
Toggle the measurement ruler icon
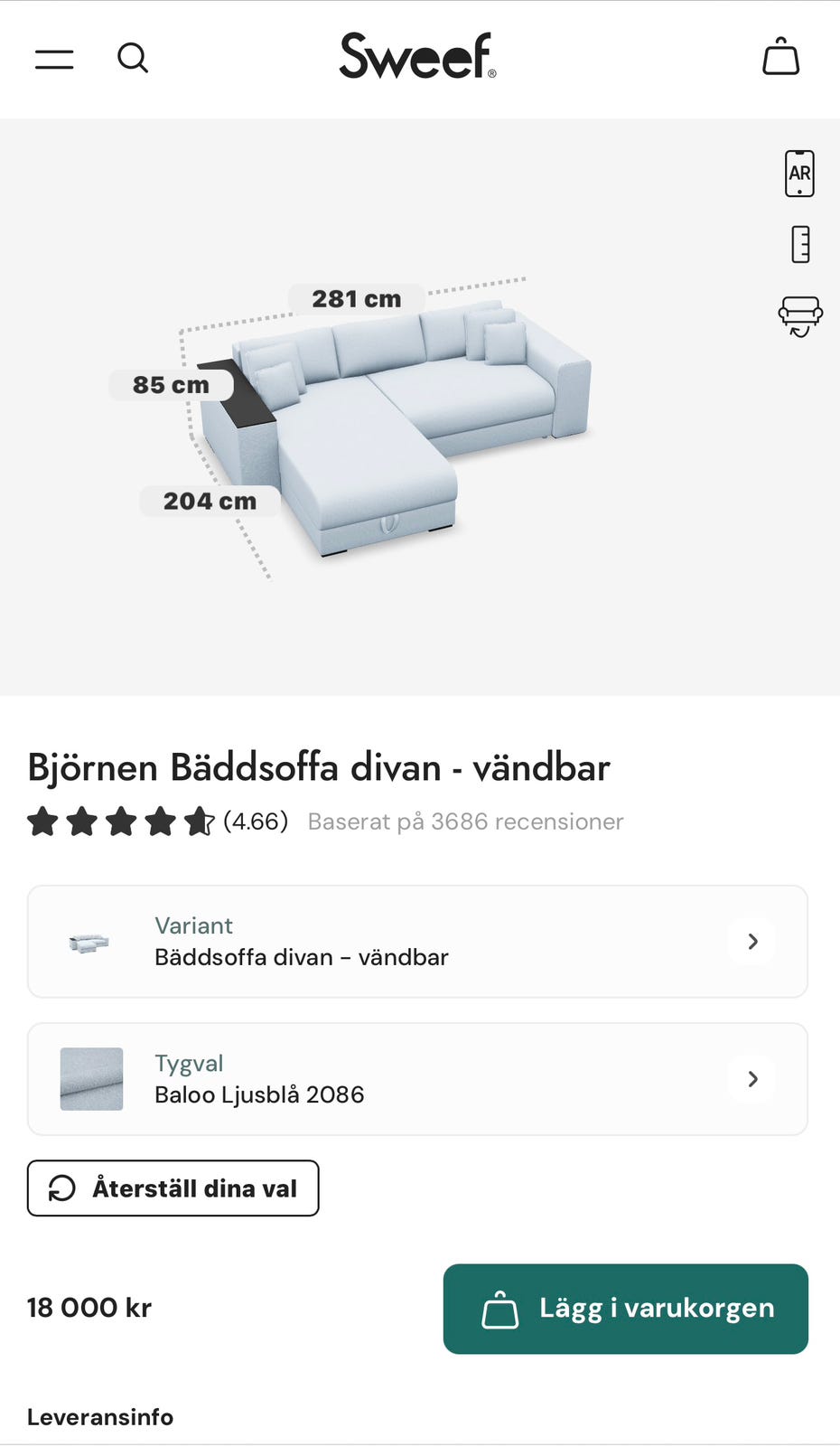tap(798, 243)
